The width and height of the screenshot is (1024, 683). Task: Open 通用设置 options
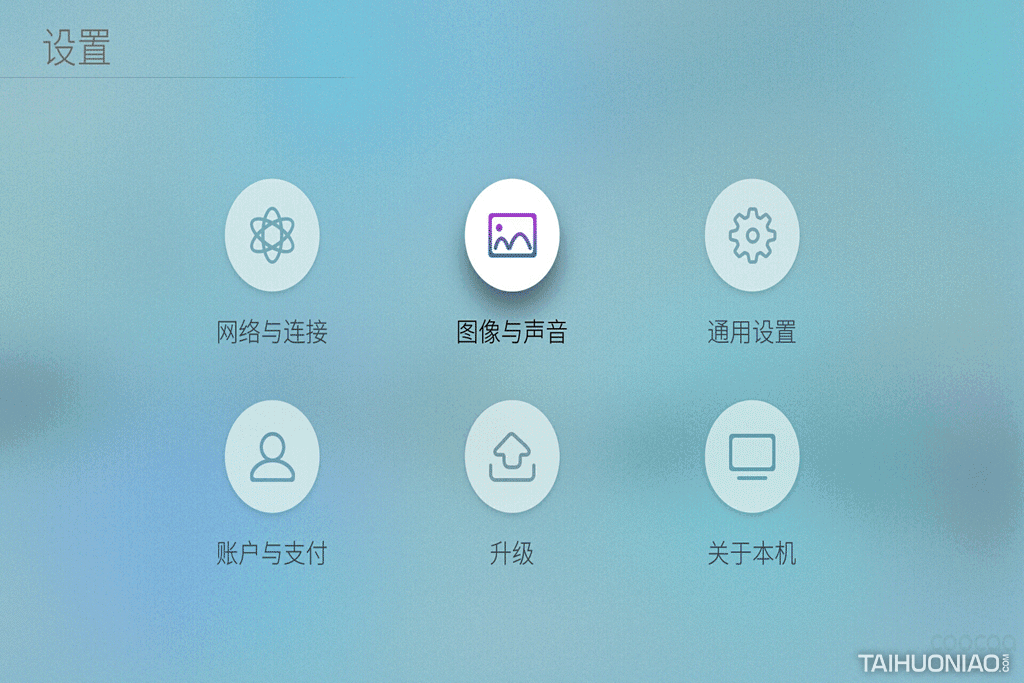pyautogui.click(x=752, y=236)
